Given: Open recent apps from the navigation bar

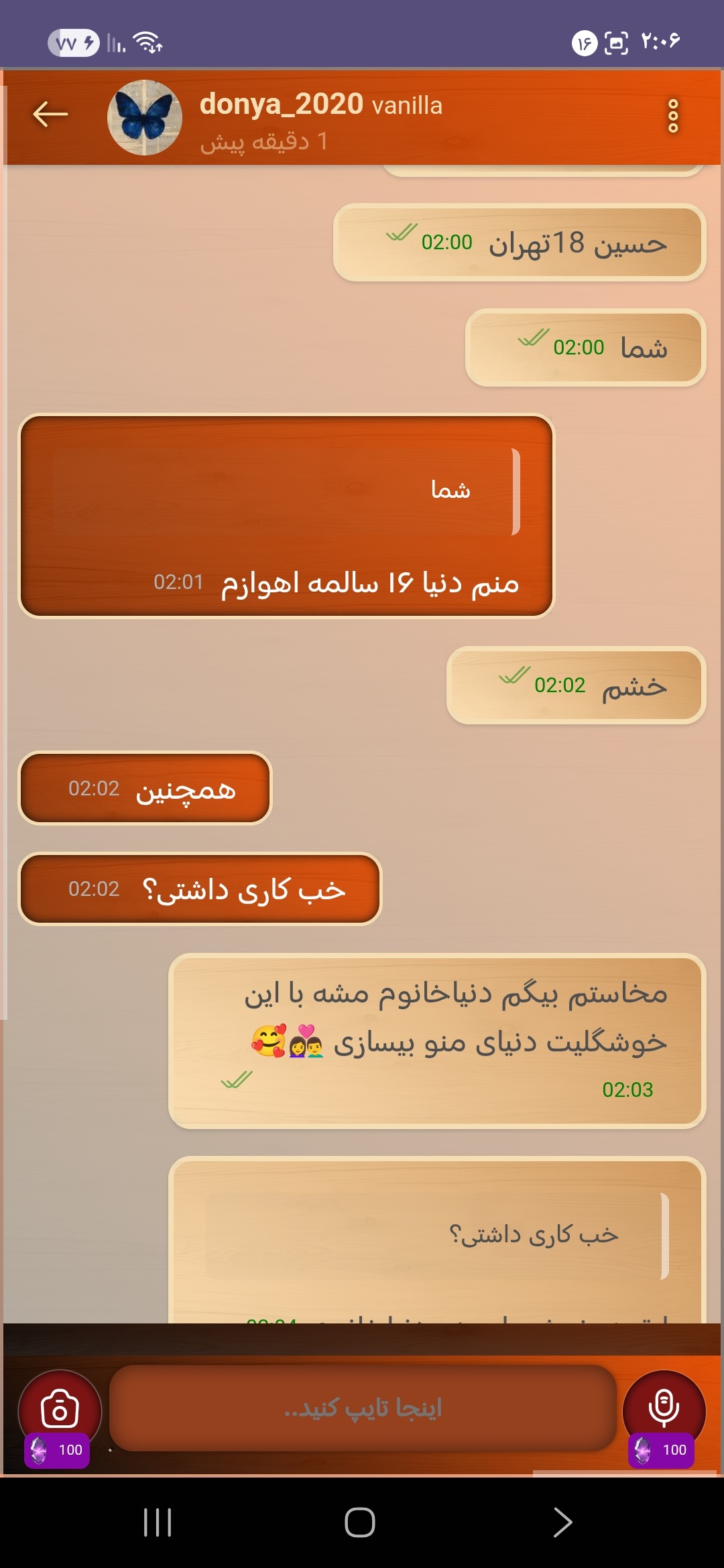Looking at the screenshot, I should click(158, 1522).
